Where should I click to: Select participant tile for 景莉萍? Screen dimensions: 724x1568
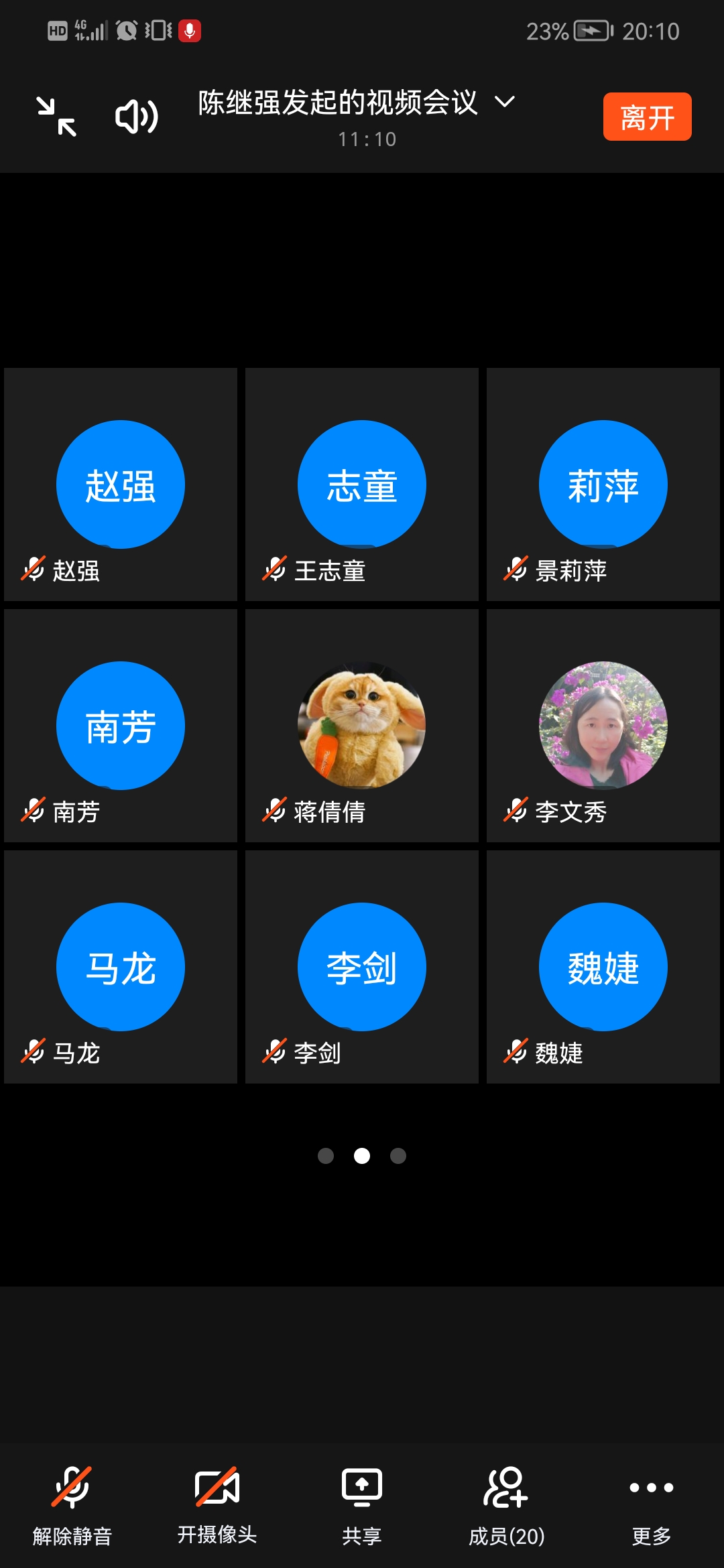point(603,484)
